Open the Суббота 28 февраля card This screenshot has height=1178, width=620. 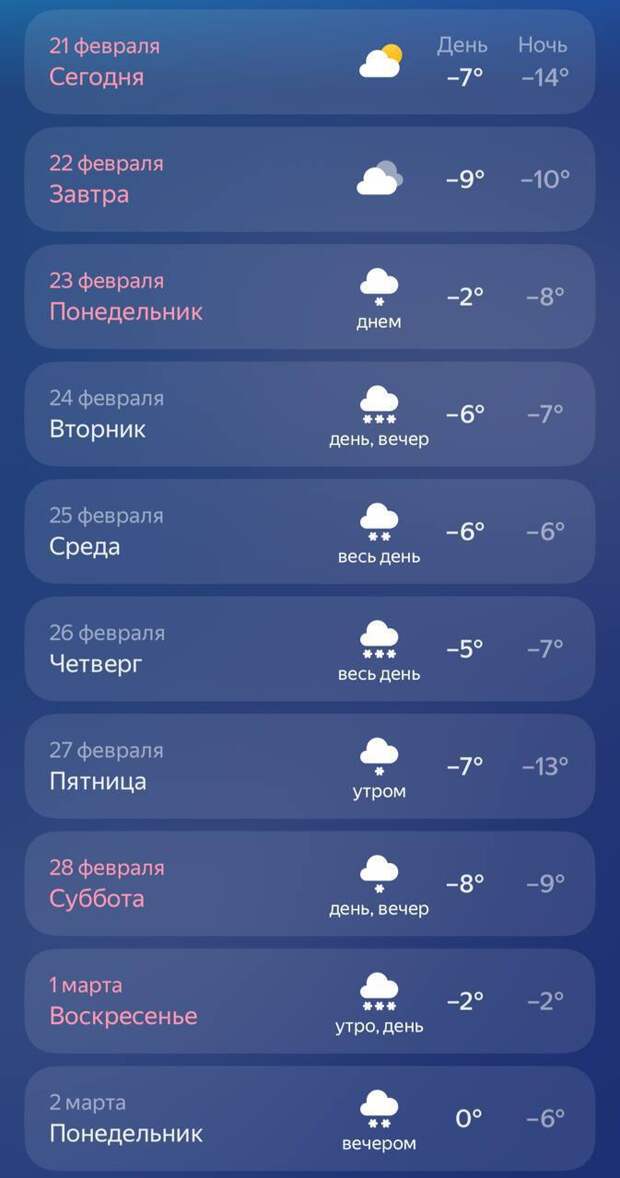coord(309,883)
